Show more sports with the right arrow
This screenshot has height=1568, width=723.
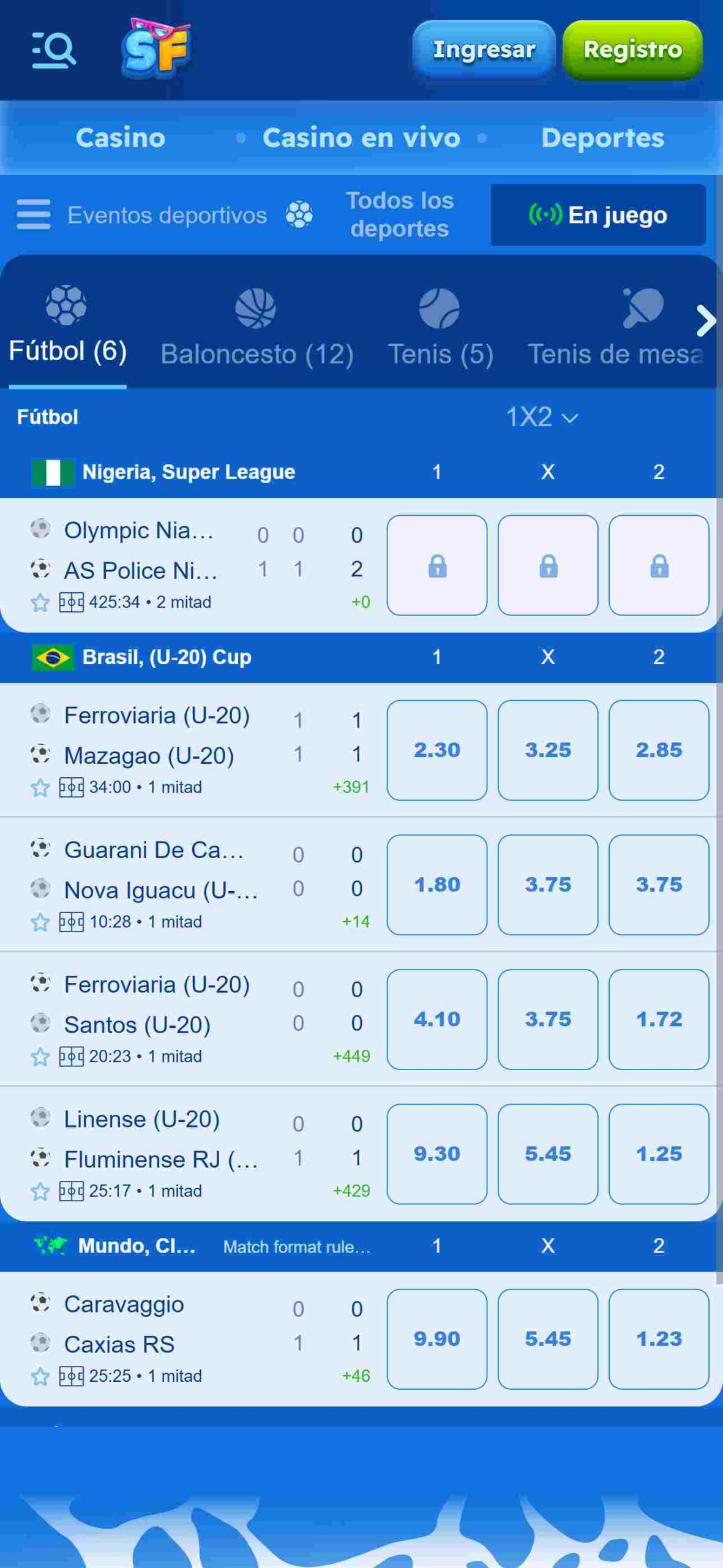pos(706,321)
